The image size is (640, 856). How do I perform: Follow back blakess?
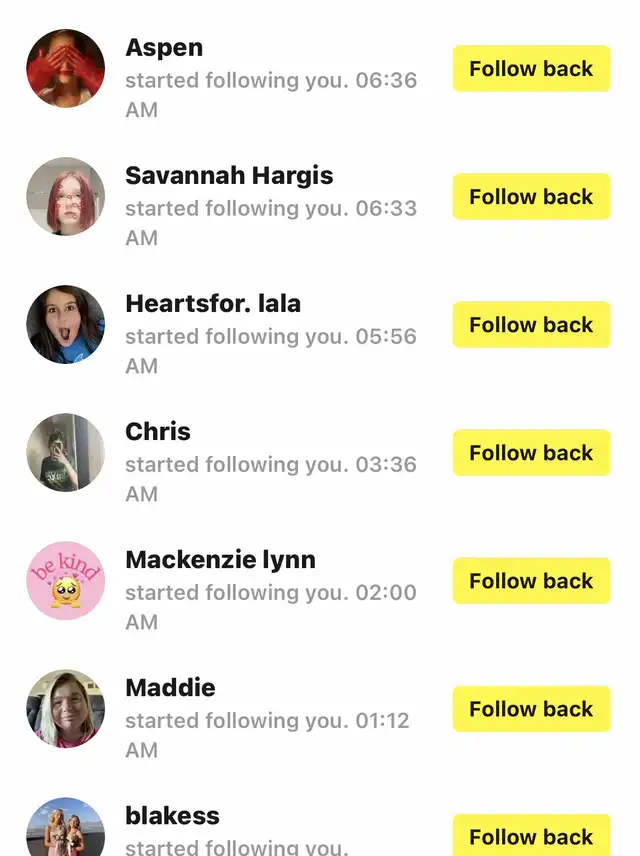pyautogui.click(x=531, y=836)
